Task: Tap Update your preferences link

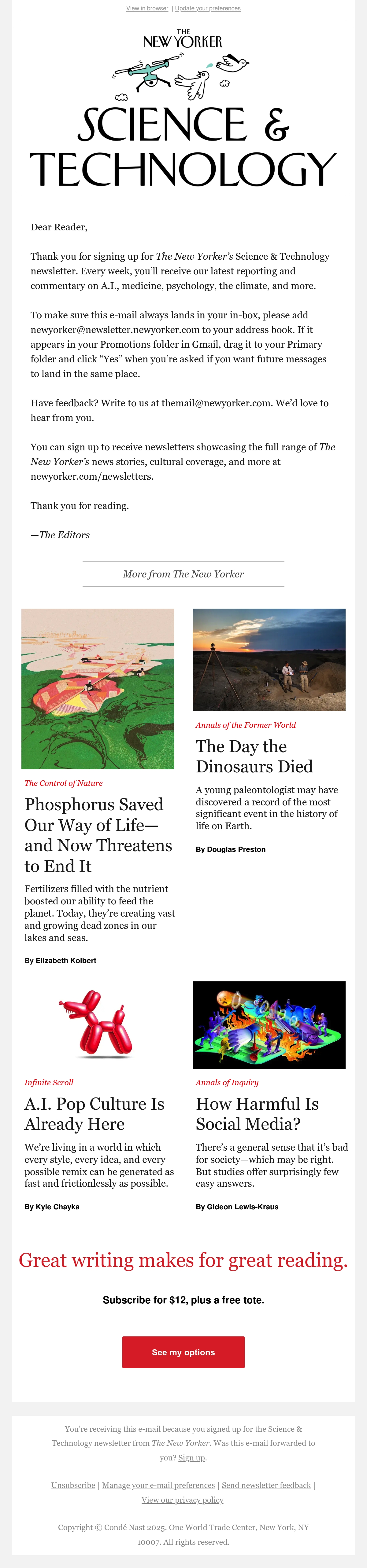Action: 207,9
